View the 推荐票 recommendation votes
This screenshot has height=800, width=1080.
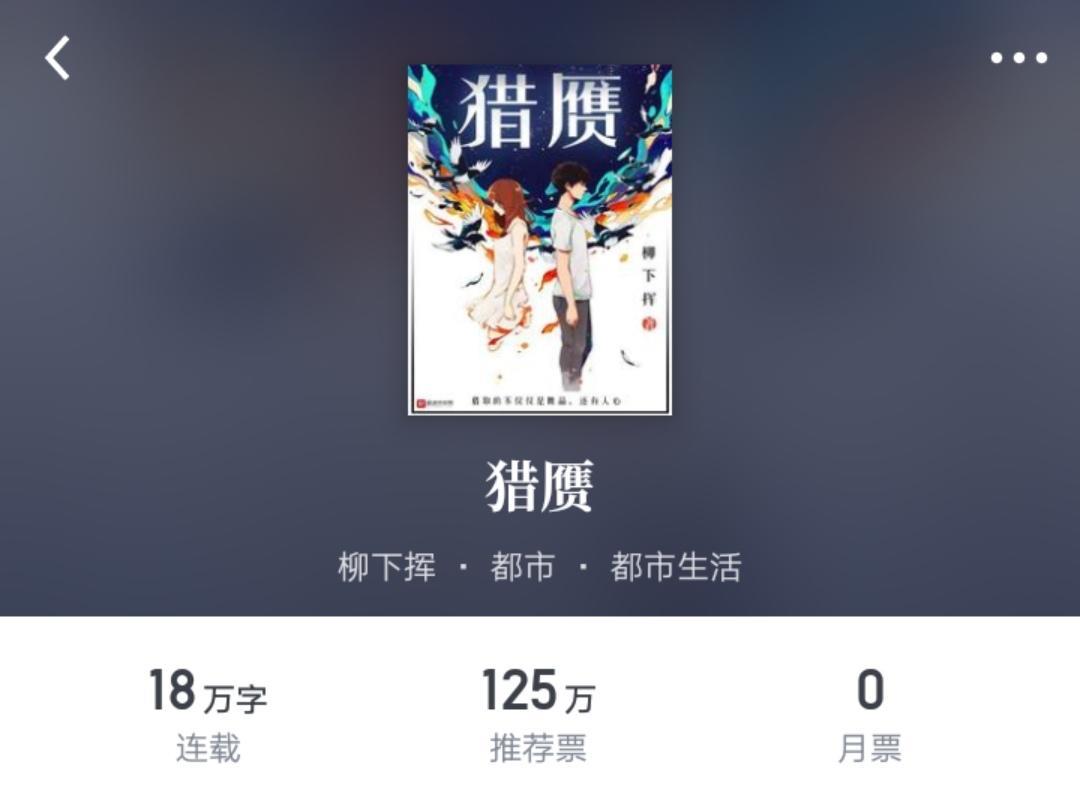tap(538, 714)
